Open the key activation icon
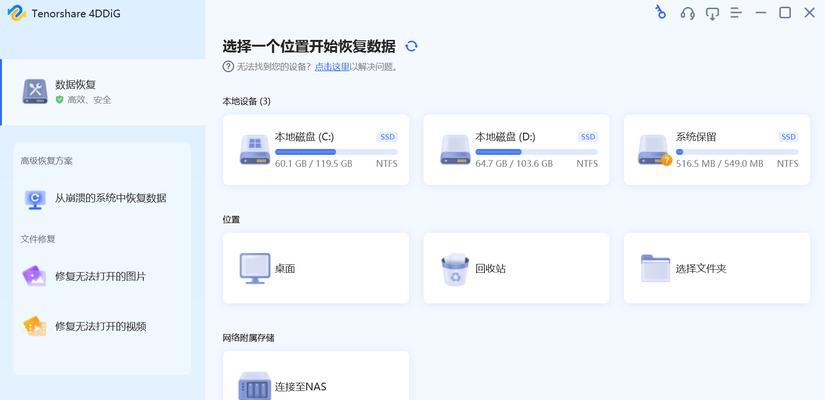Screen dimensions: 825x400 click(660, 13)
